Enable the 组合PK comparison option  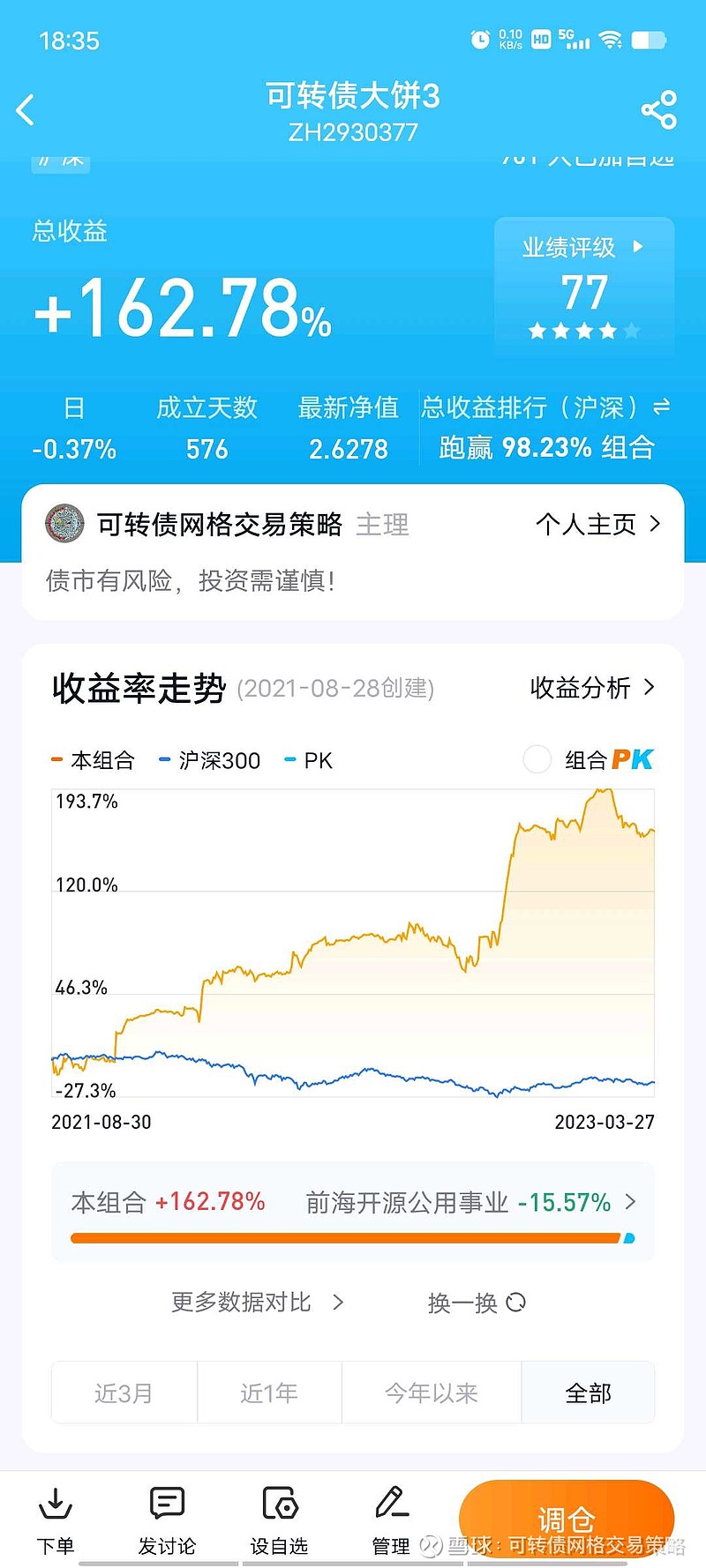click(589, 759)
